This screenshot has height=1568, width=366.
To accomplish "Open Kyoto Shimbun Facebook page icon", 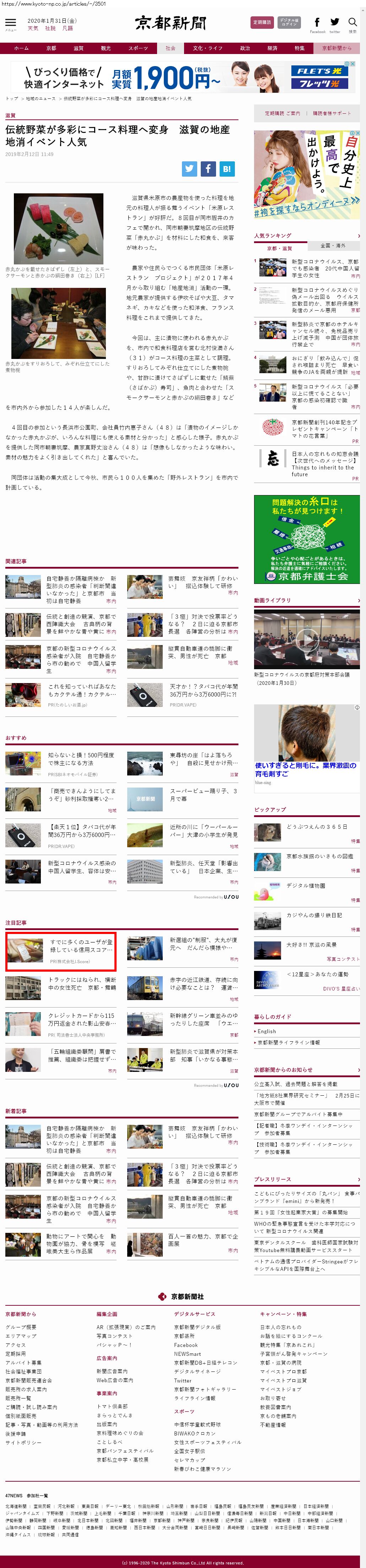I will coord(317,22).
